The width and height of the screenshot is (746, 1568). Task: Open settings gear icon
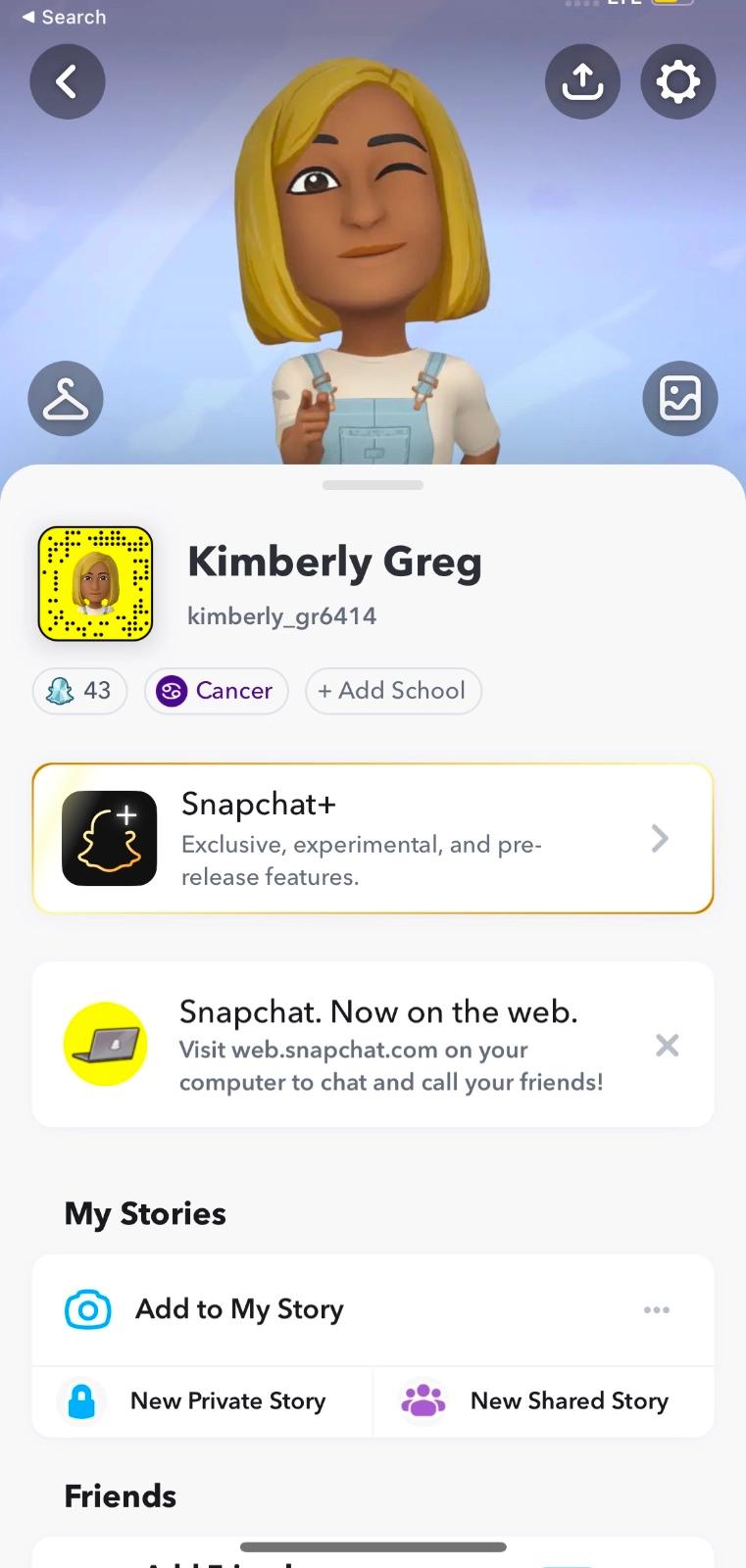point(677,81)
